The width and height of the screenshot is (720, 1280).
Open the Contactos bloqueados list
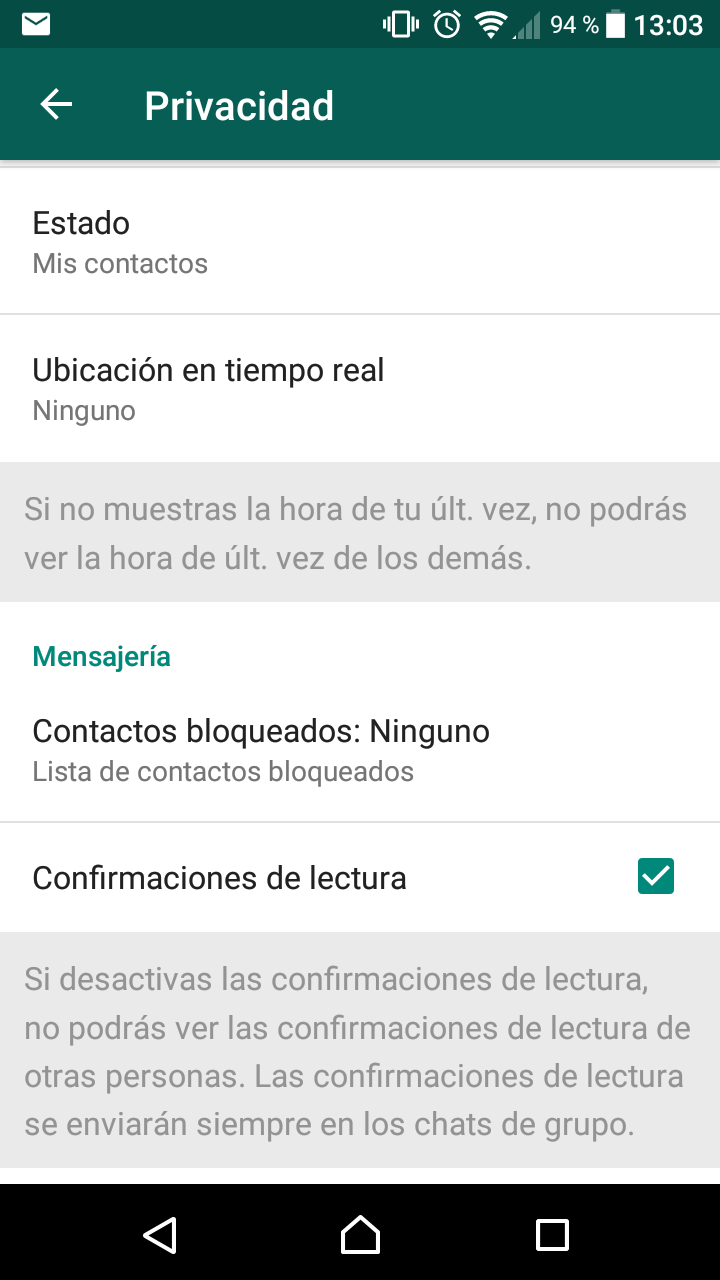(x=360, y=750)
